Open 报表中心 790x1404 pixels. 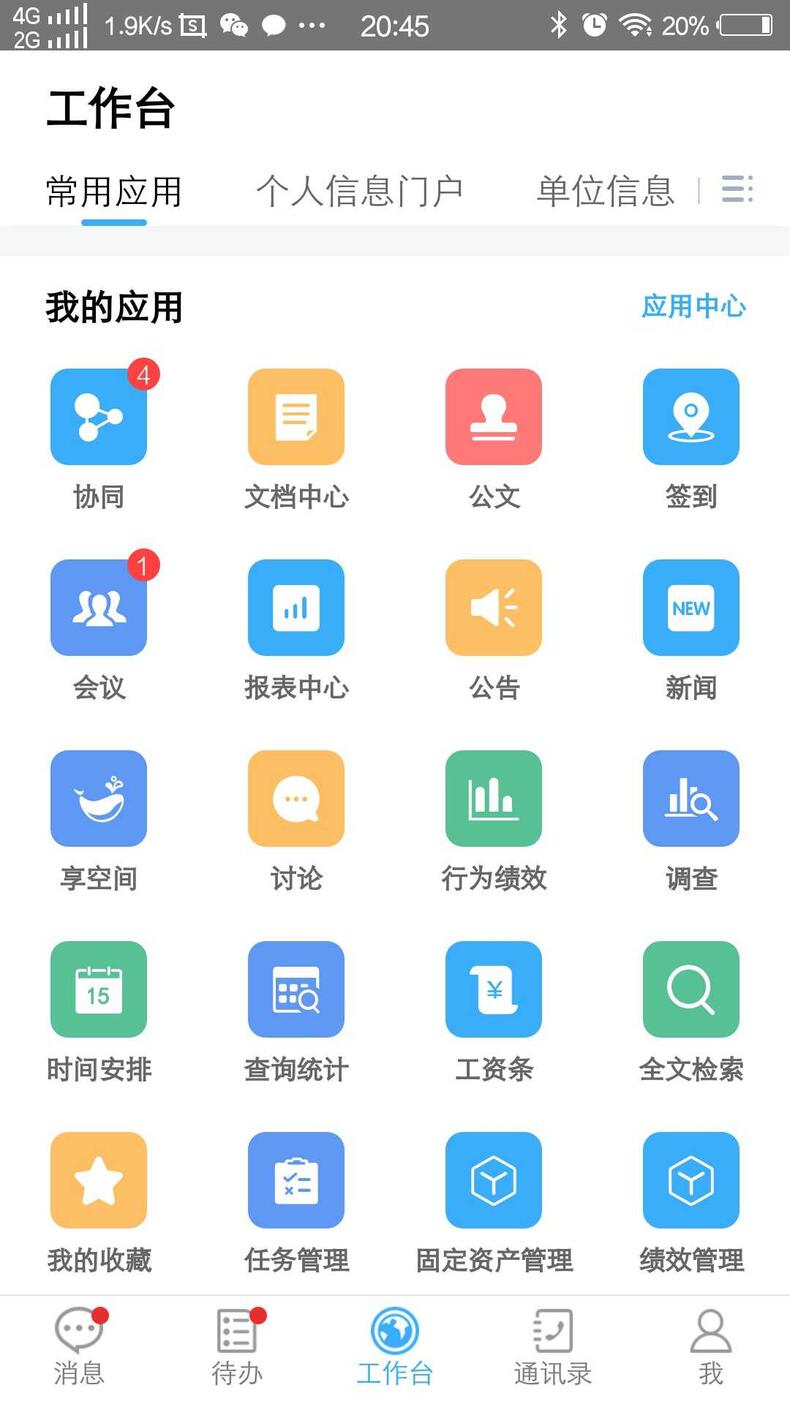296,608
